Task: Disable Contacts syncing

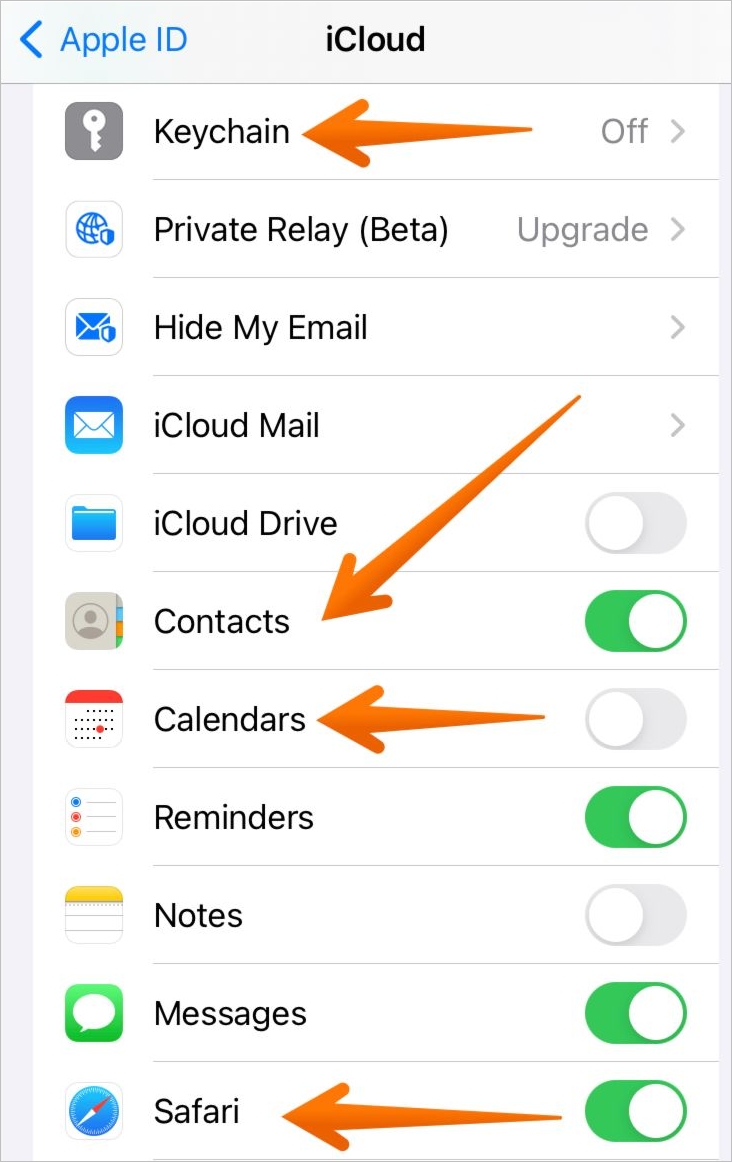Action: [635, 621]
